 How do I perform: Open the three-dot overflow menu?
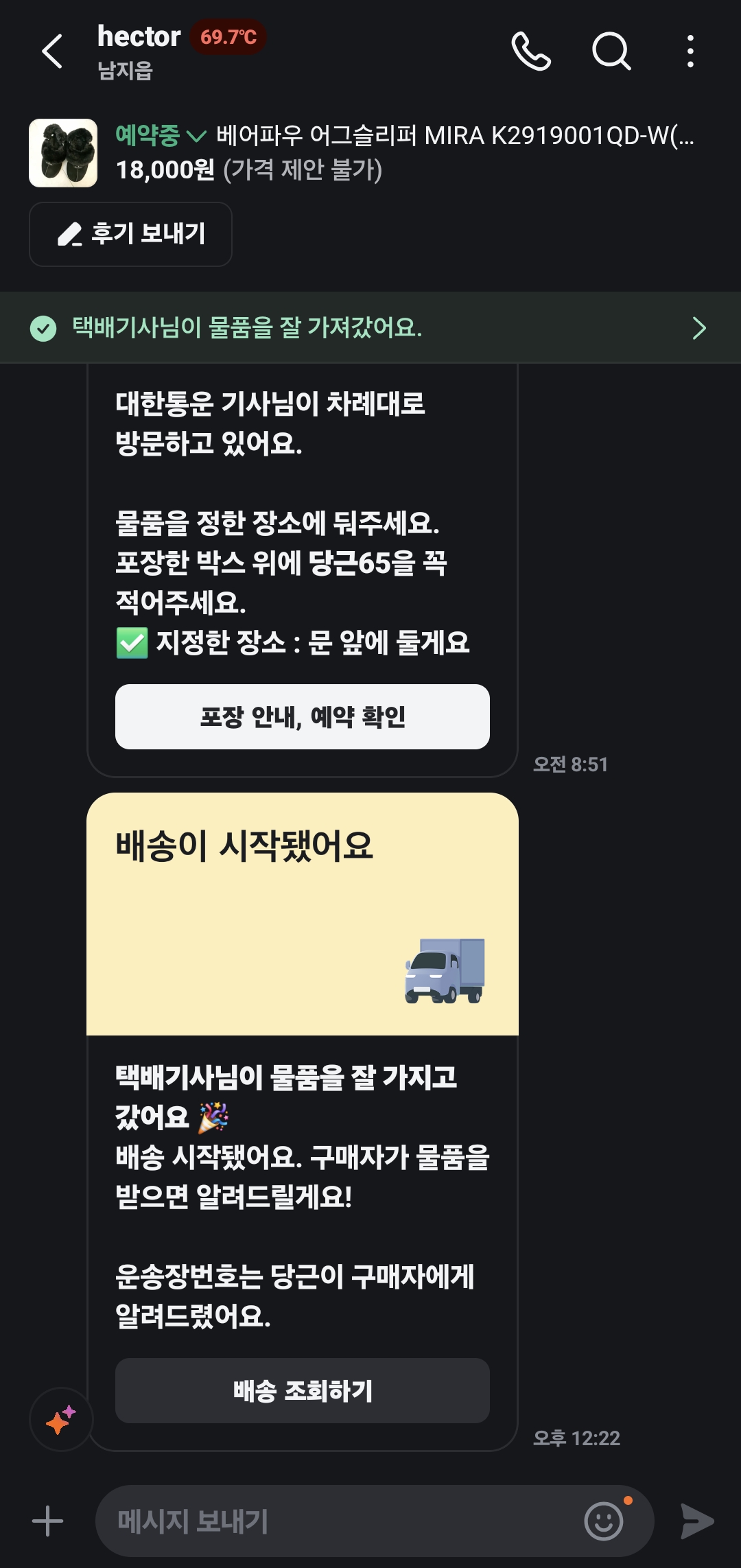click(690, 51)
